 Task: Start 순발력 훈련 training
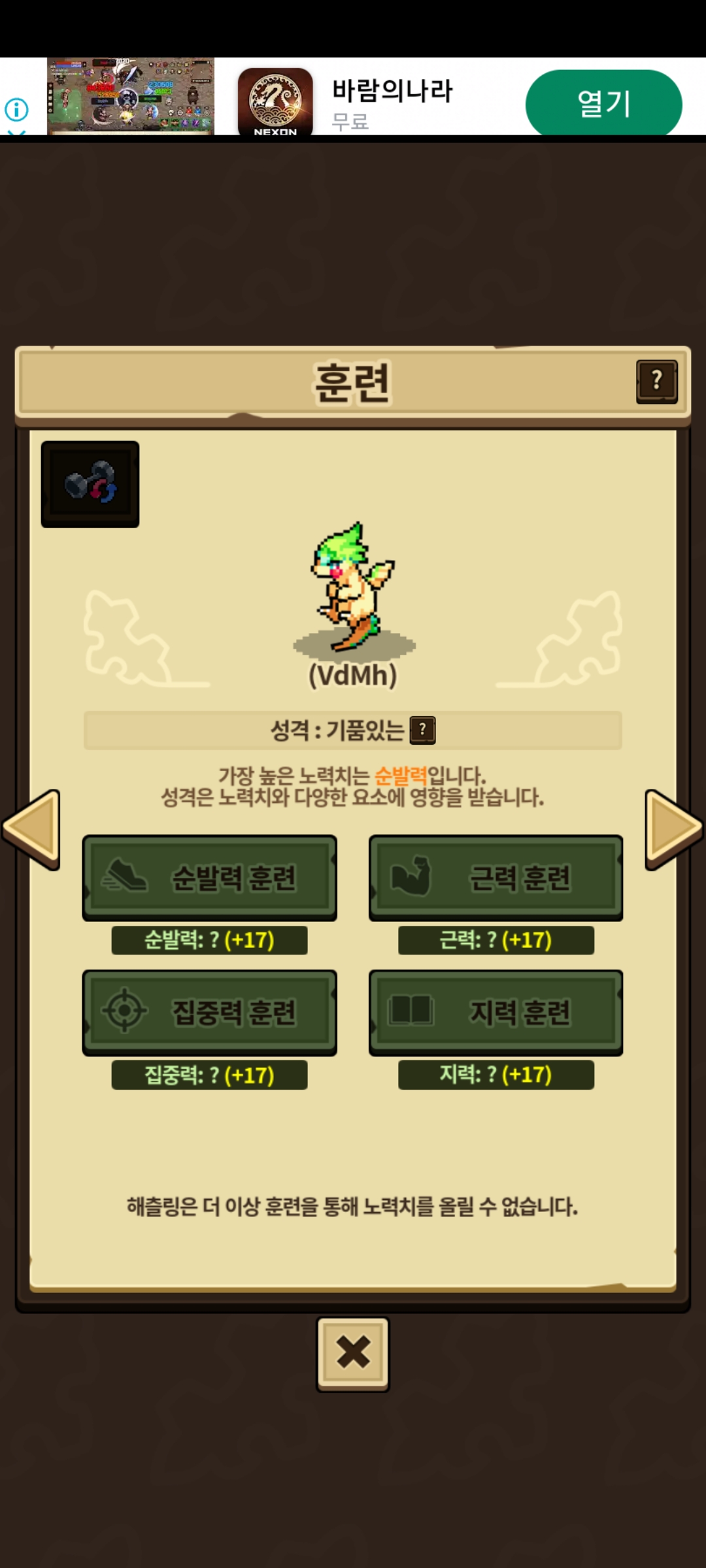210,877
